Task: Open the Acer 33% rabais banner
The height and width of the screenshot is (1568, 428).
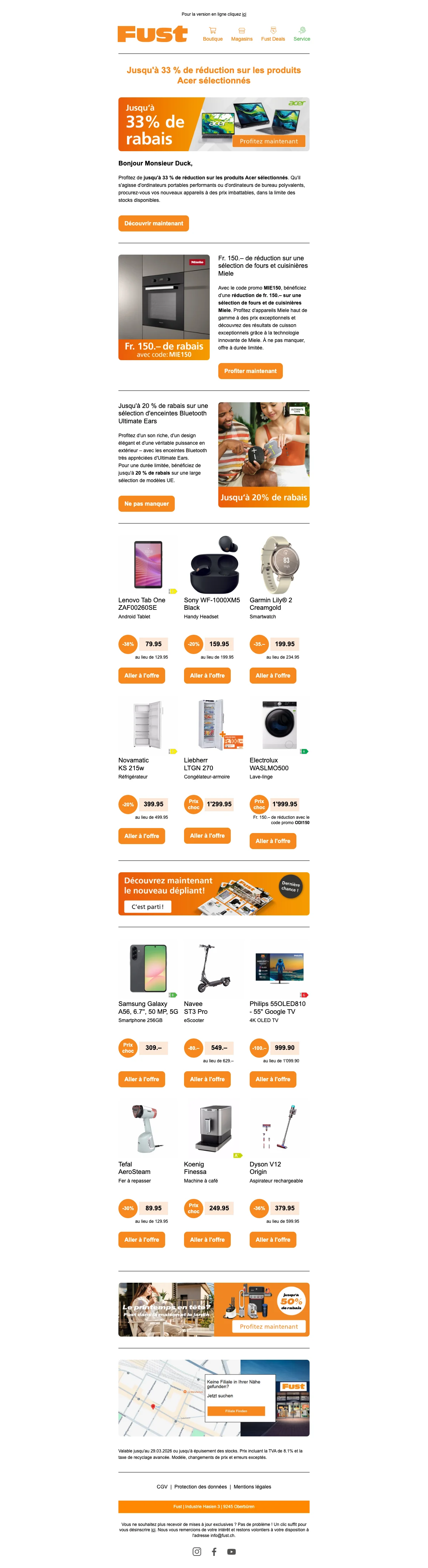Action: coord(214,124)
